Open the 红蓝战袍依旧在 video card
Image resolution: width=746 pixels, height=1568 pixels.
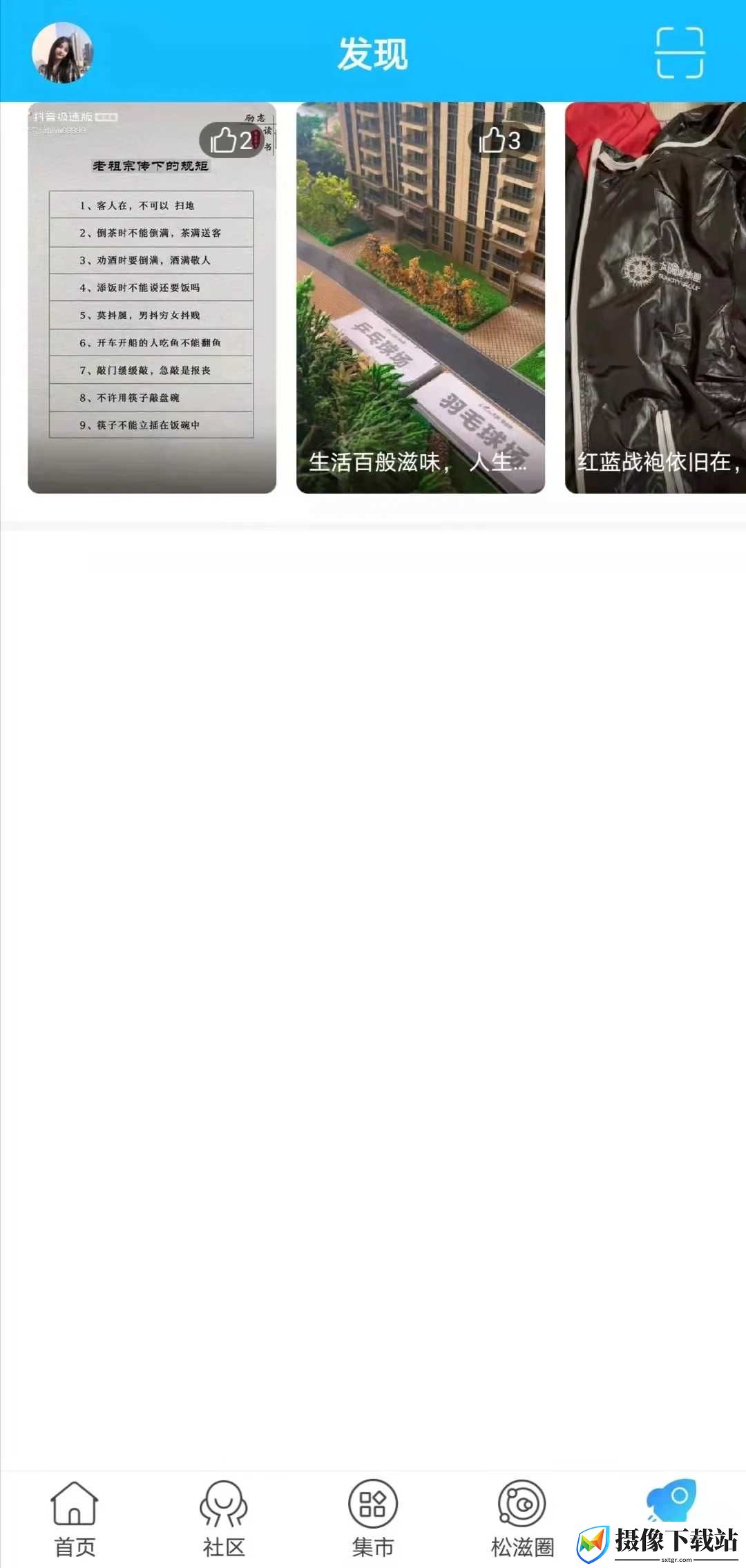pyautogui.click(x=656, y=298)
